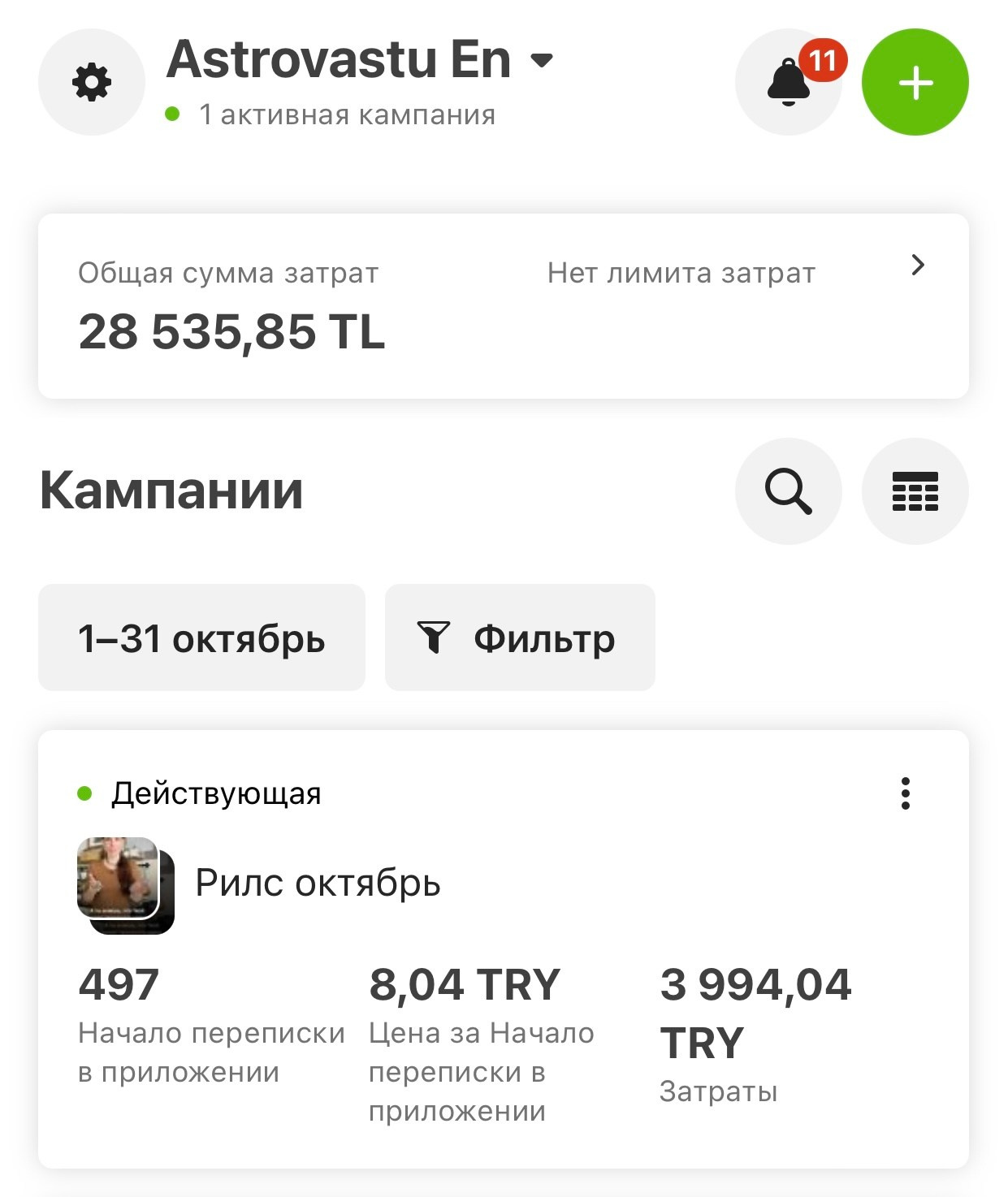Click the green status dot near Действующая
Screen dimensions: 1008x1197
pyautogui.click(x=84, y=793)
